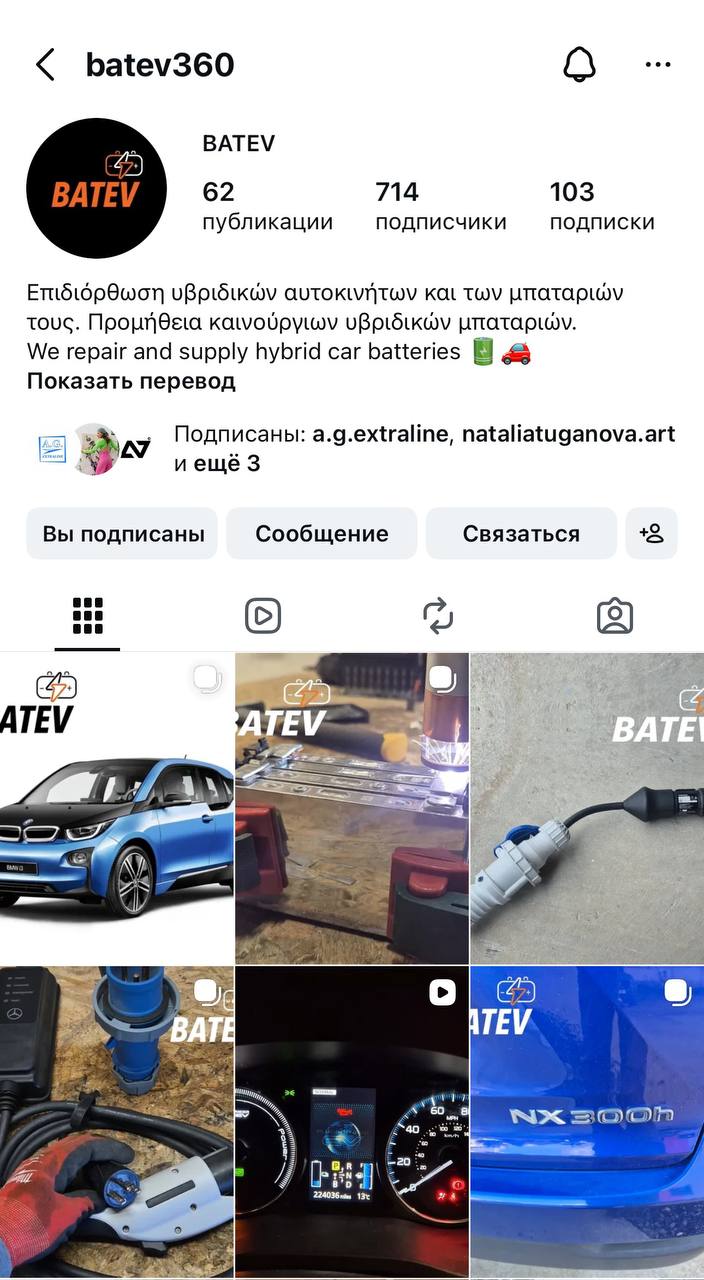Switch to the posts grid tab
The image size is (704, 1280).
tap(88, 616)
